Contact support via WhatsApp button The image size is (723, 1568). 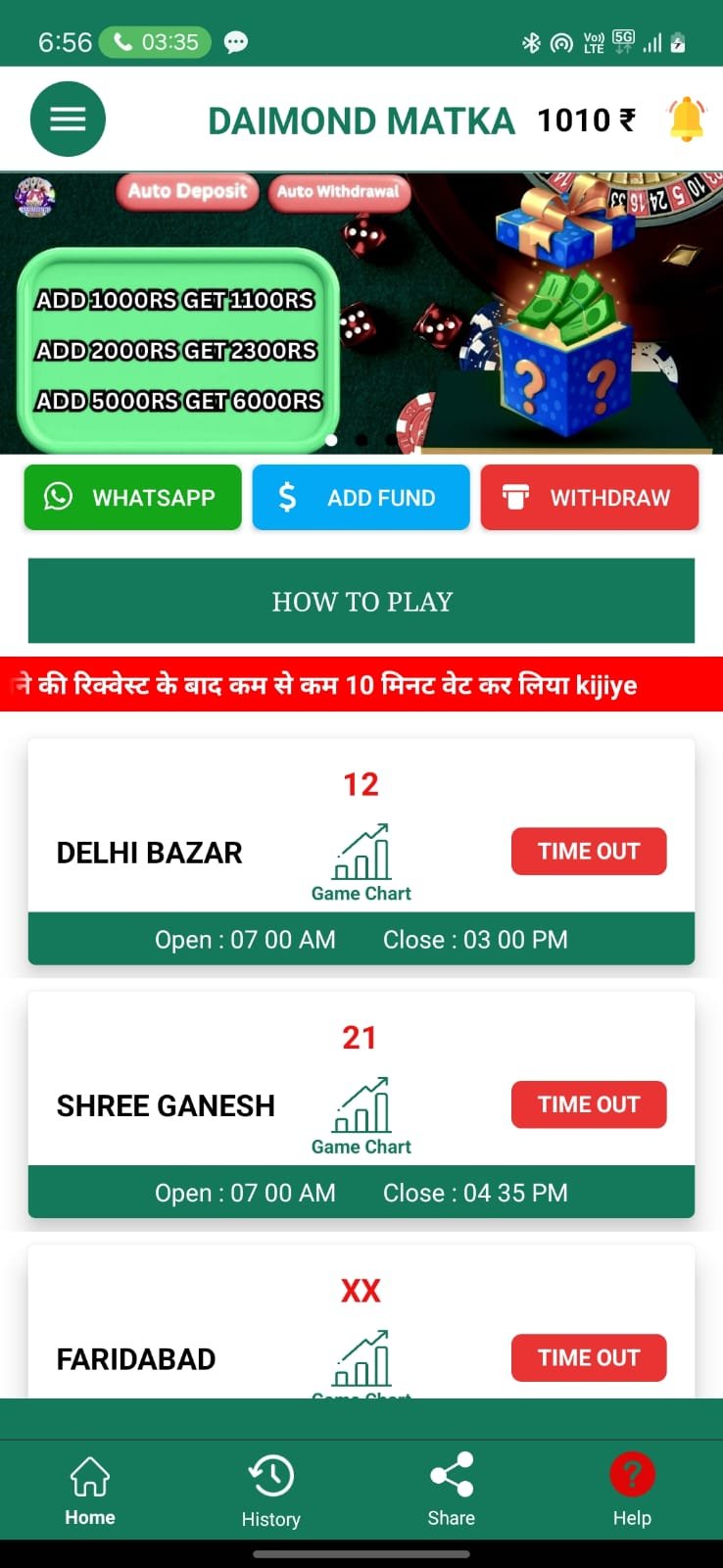[132, 498]
